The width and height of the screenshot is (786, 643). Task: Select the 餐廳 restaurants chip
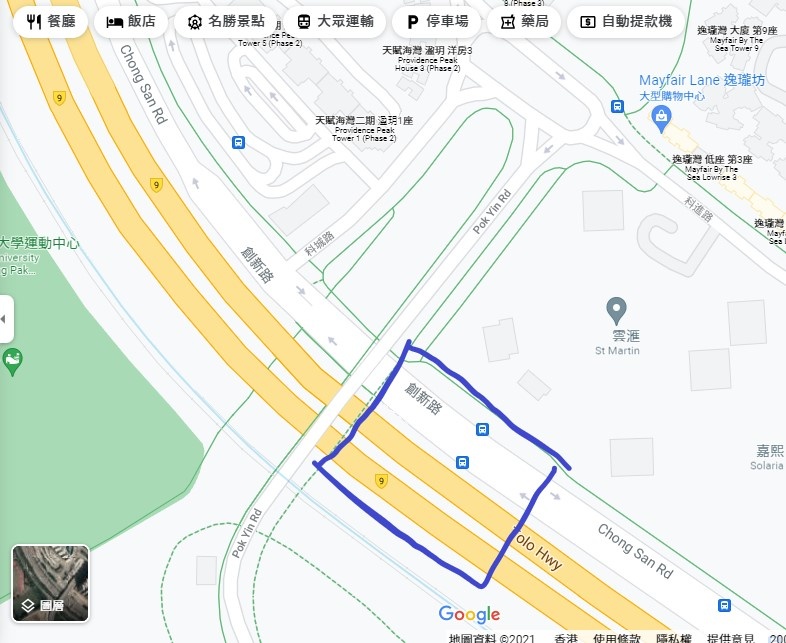click(51, 21)
